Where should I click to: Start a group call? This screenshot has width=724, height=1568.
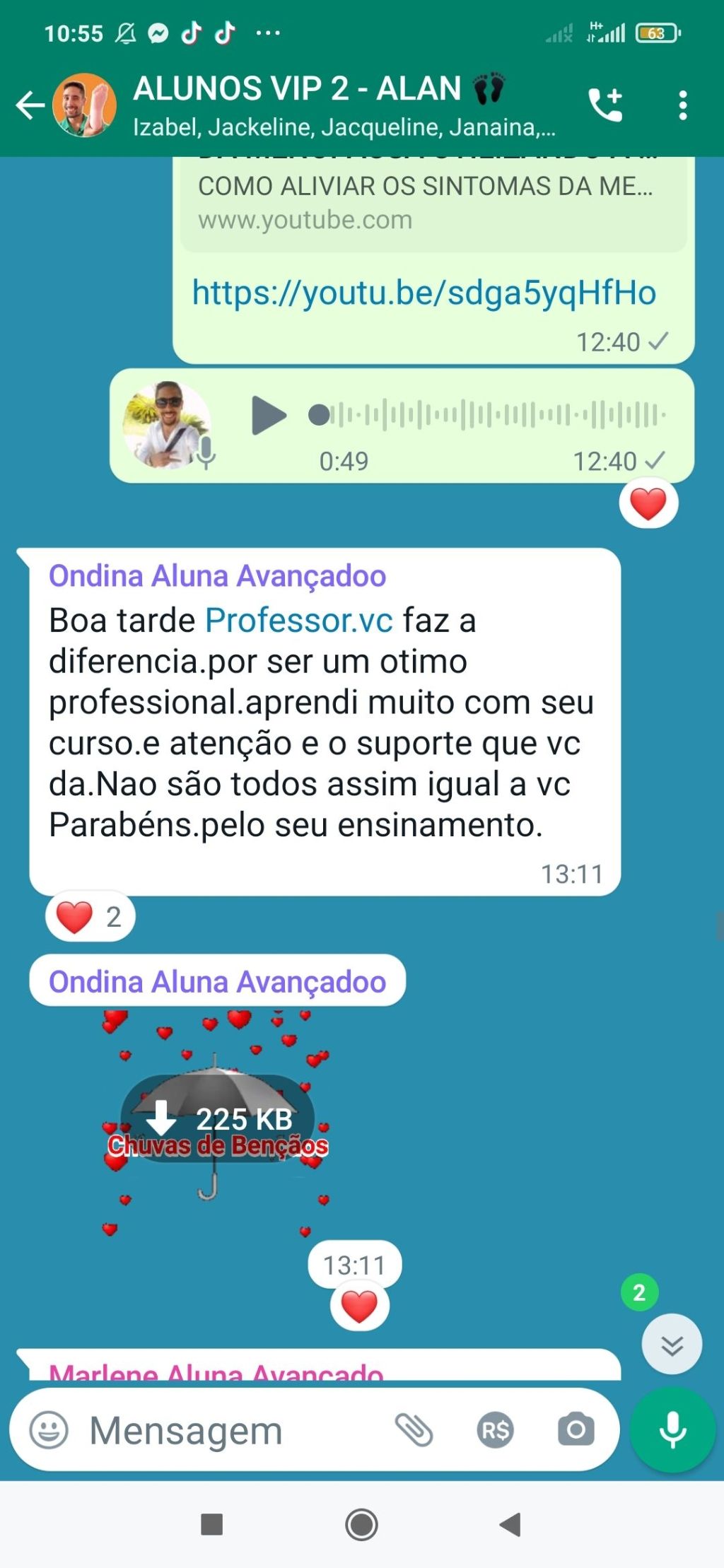point(606,105)
